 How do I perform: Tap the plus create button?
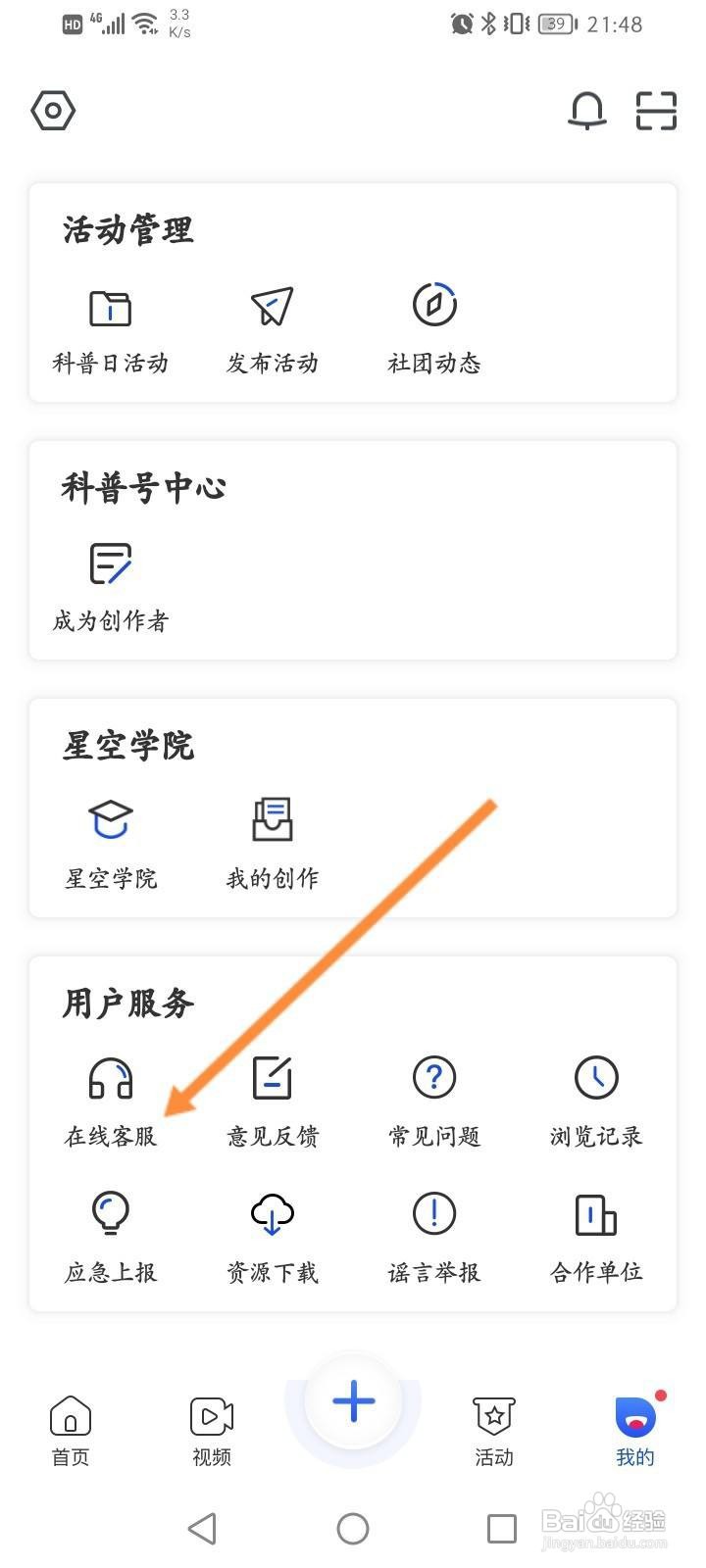tap(353, 1402)
